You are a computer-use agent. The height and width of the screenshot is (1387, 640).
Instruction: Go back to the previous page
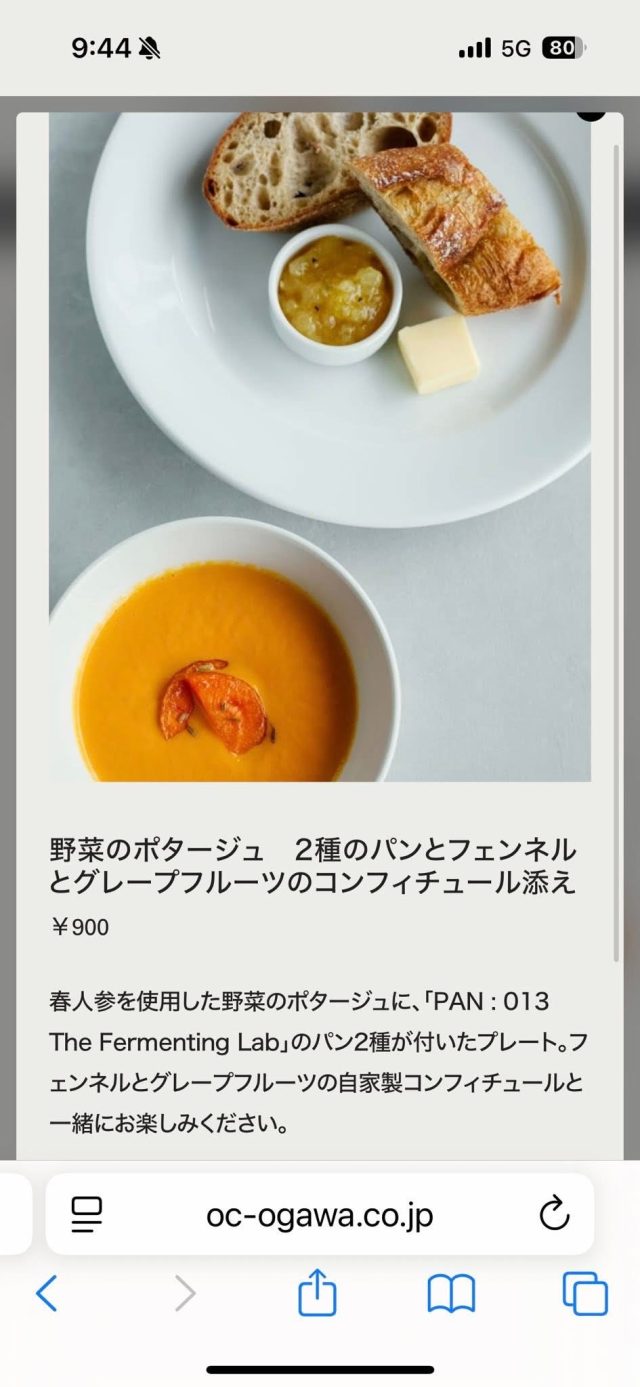47,1294
